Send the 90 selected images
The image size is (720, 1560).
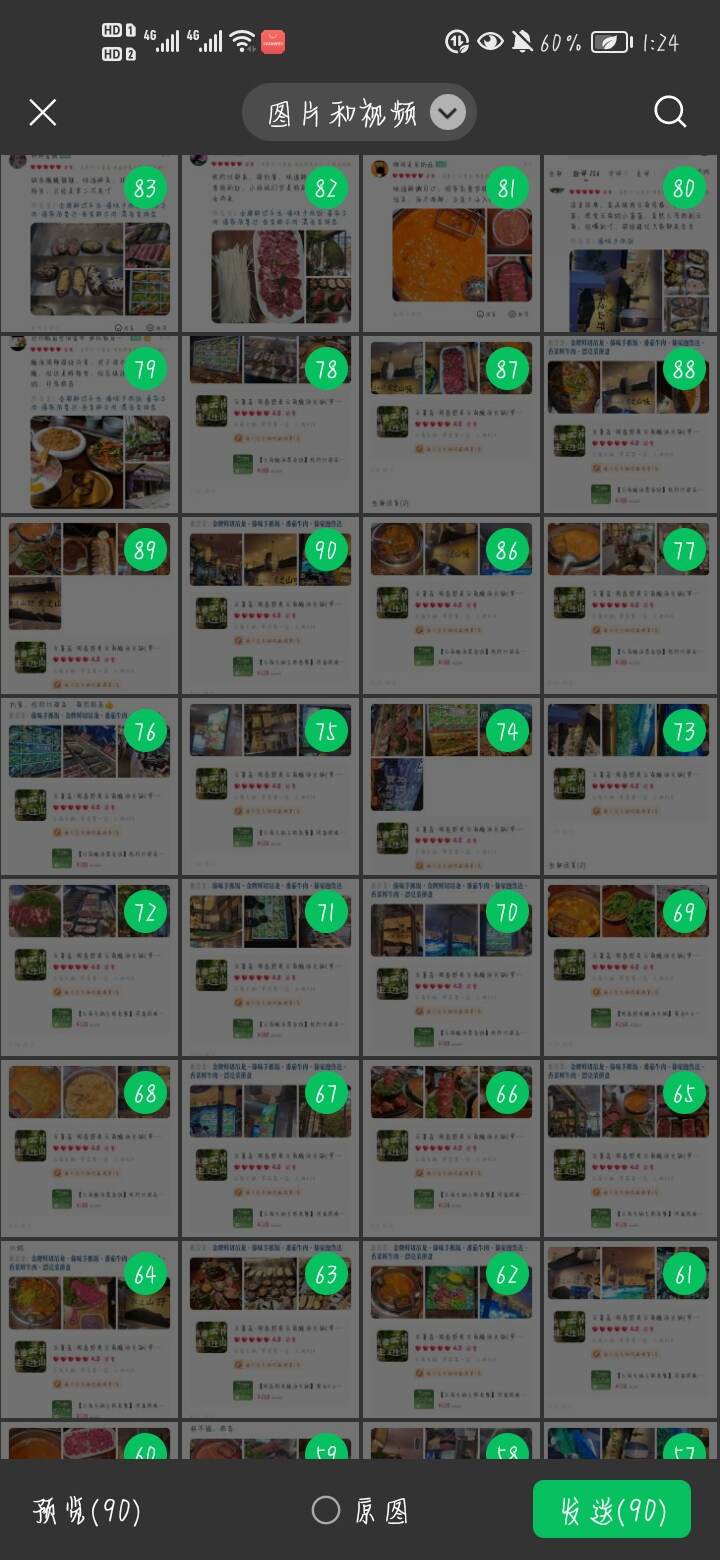(612, 1510)
